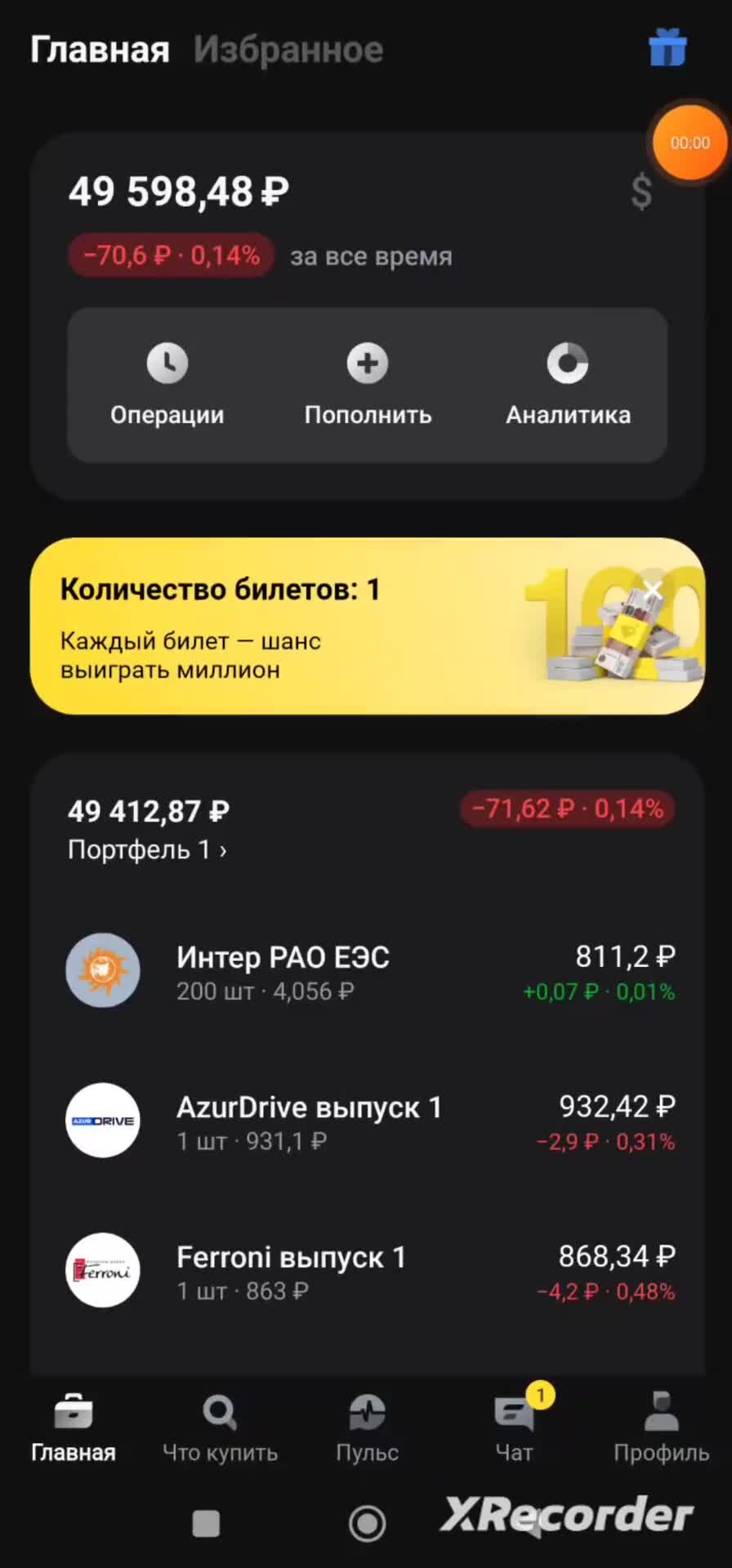Open the system recent apps button
This screenshot has height=1568, width=732.
pos(206,1523)
